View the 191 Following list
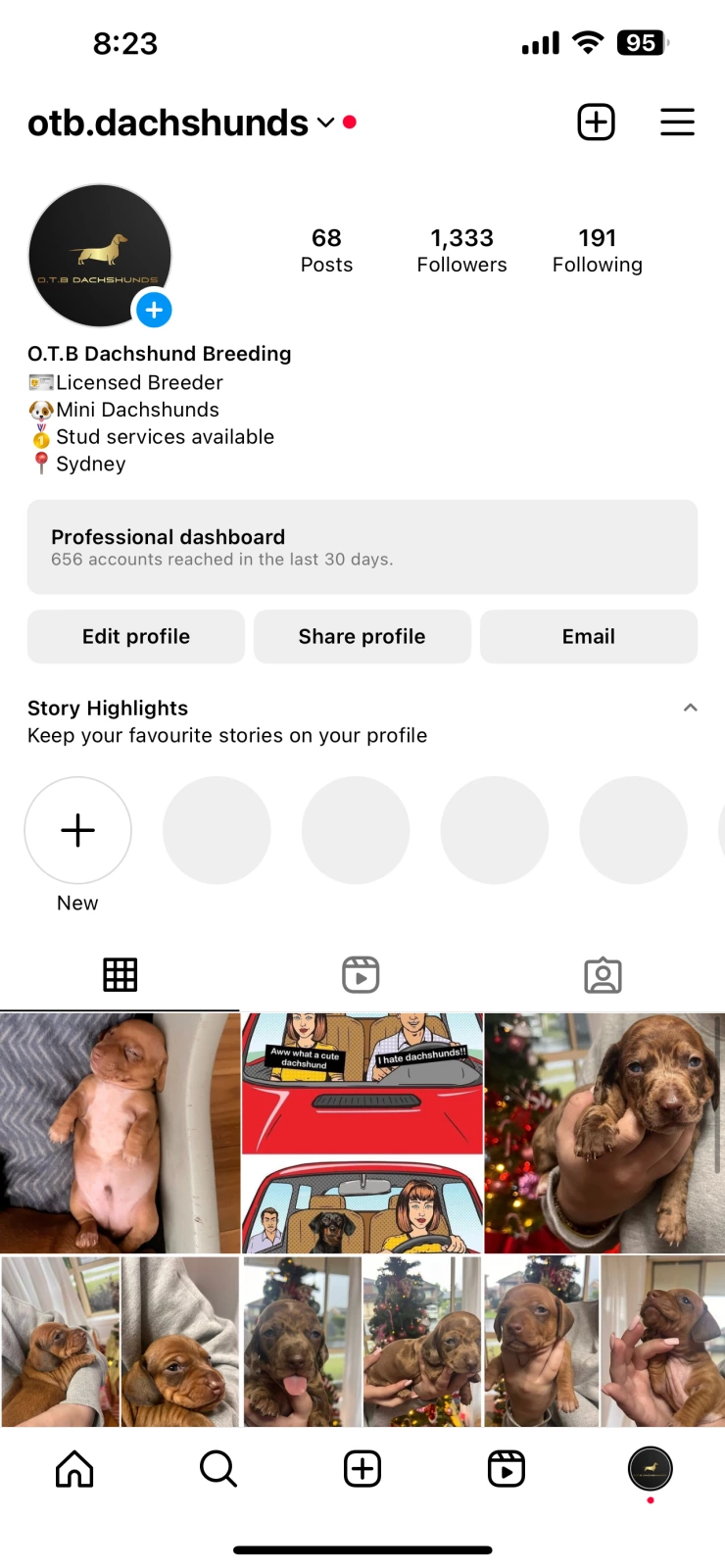The image size is (725, 1568). point(597,250)
